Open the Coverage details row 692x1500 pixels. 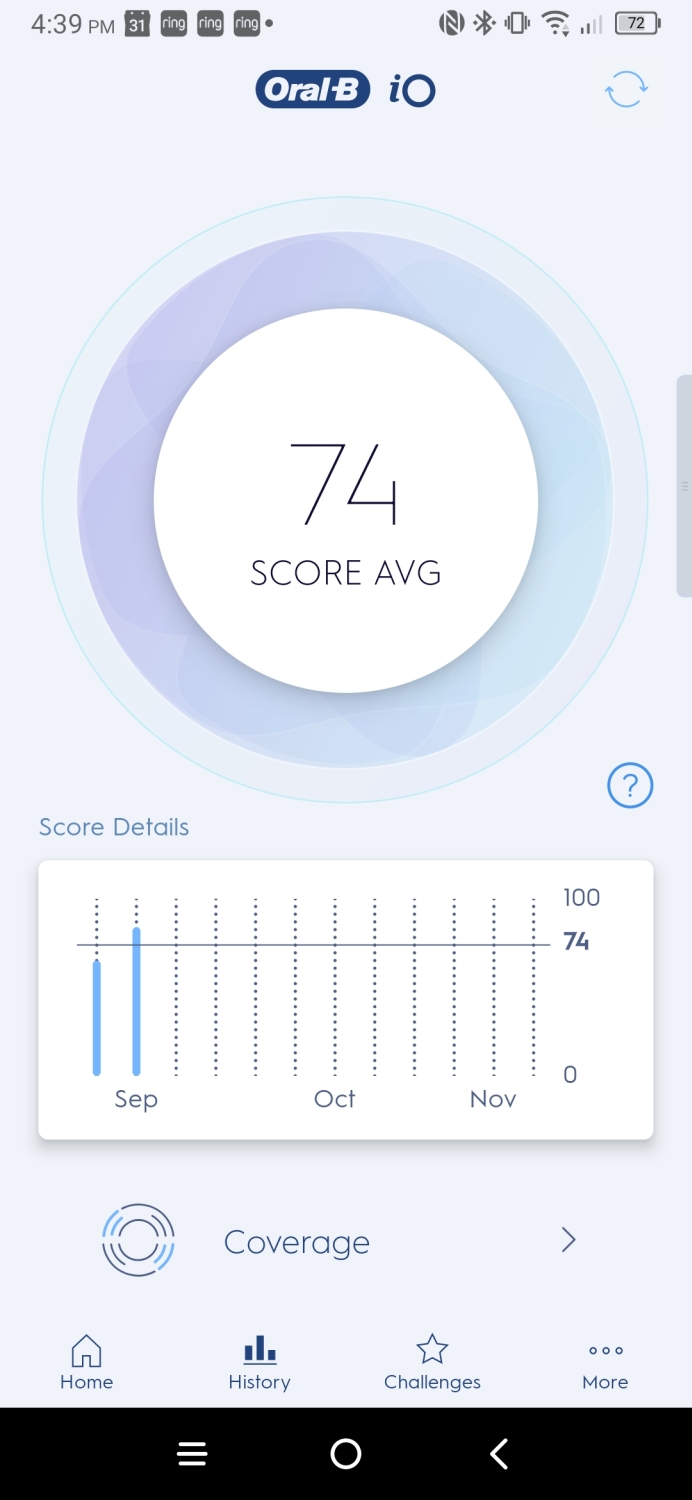[346, 1241]
